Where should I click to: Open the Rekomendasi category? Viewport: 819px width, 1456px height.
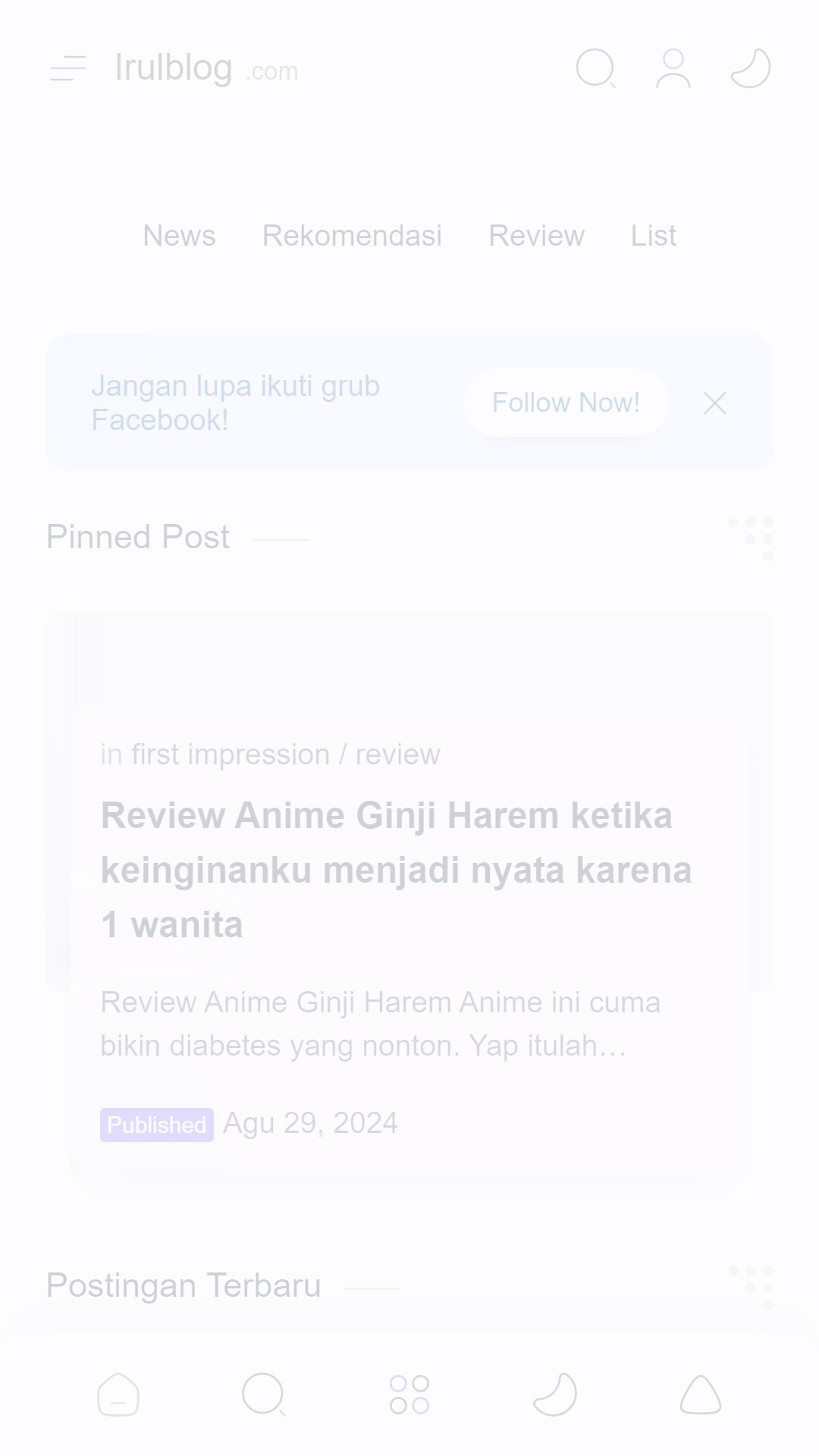point(352,236)
